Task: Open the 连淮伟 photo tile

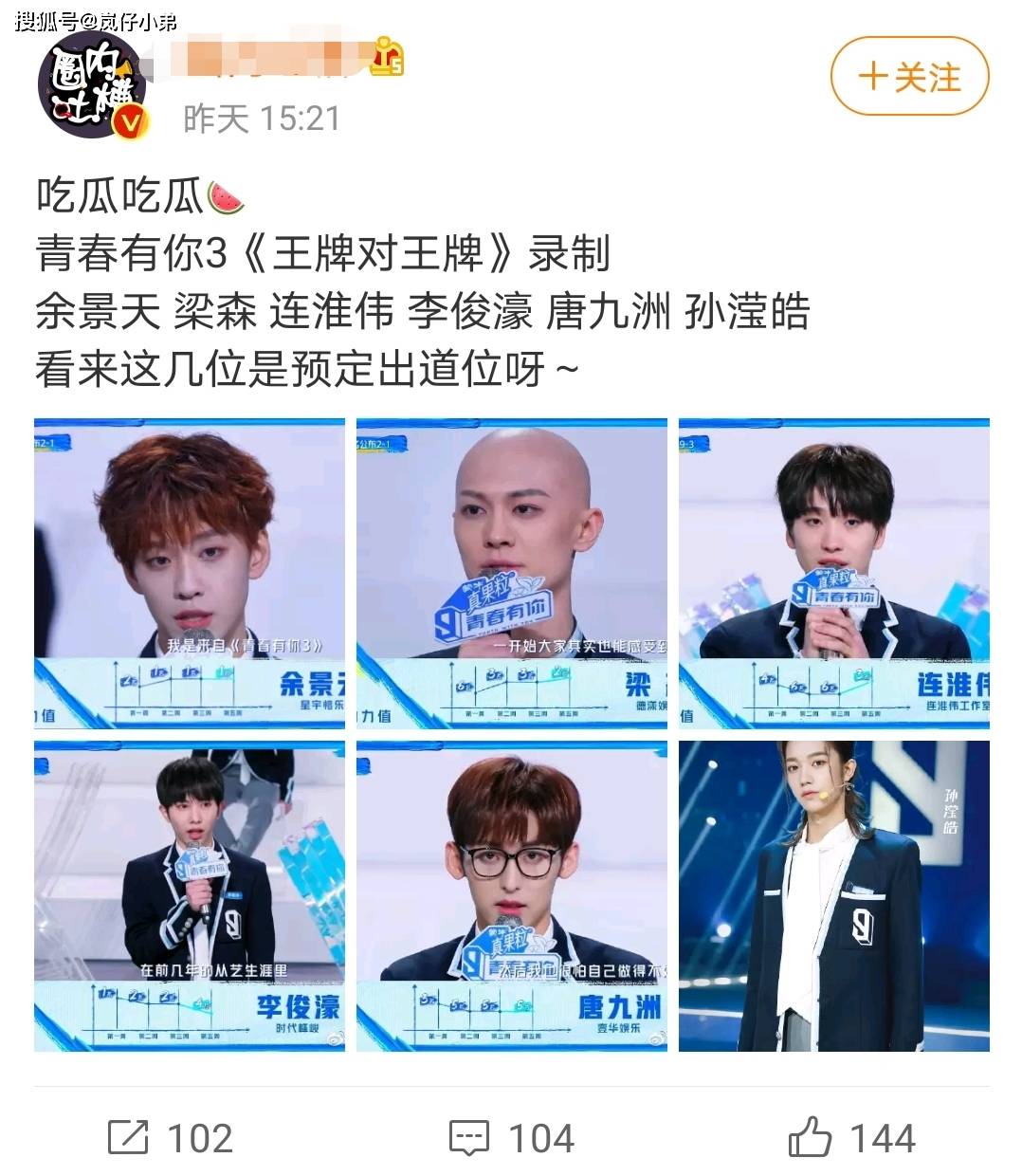Action: point(834,574)
